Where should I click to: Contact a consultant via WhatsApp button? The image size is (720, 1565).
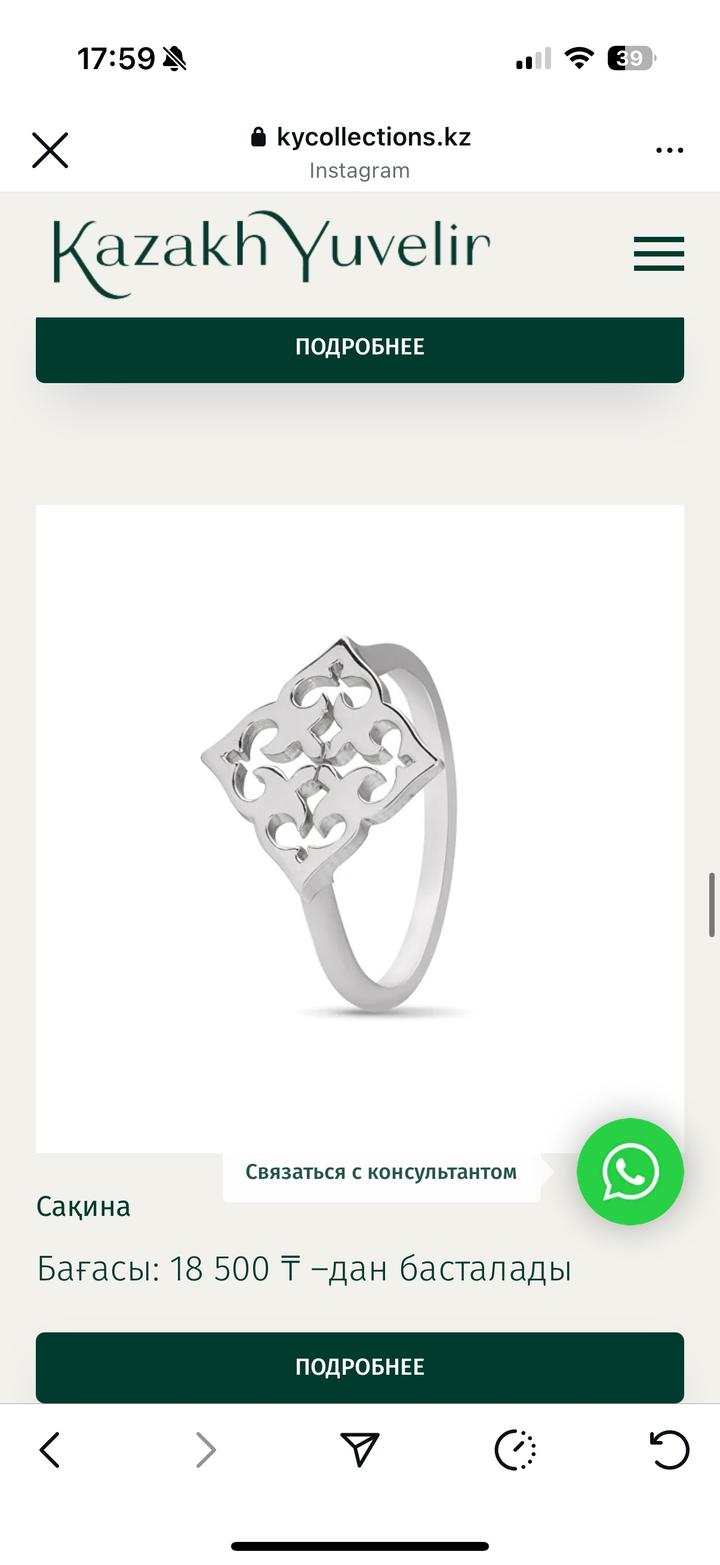[630, 1171]
